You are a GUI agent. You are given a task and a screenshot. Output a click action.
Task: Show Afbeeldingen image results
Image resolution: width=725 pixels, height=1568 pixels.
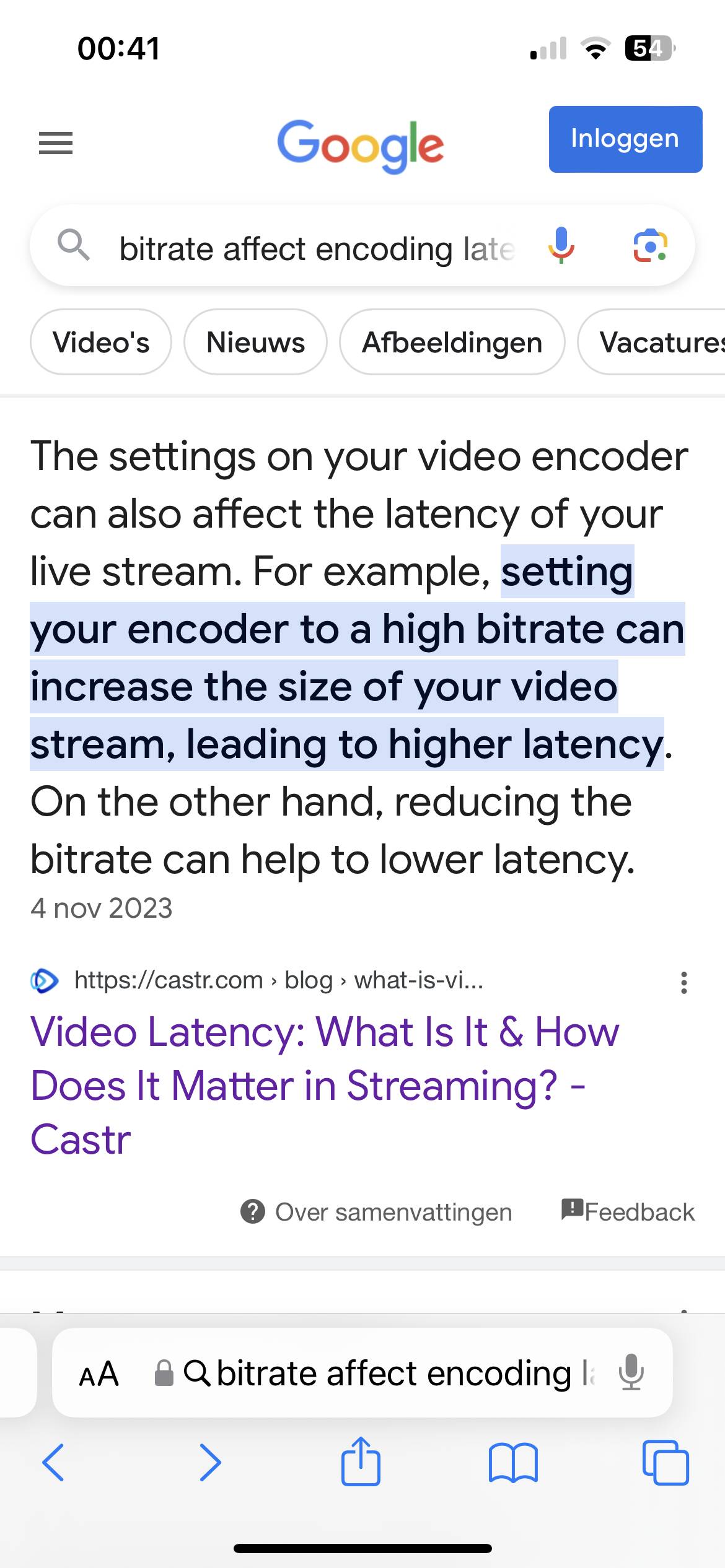click(452, 342)
